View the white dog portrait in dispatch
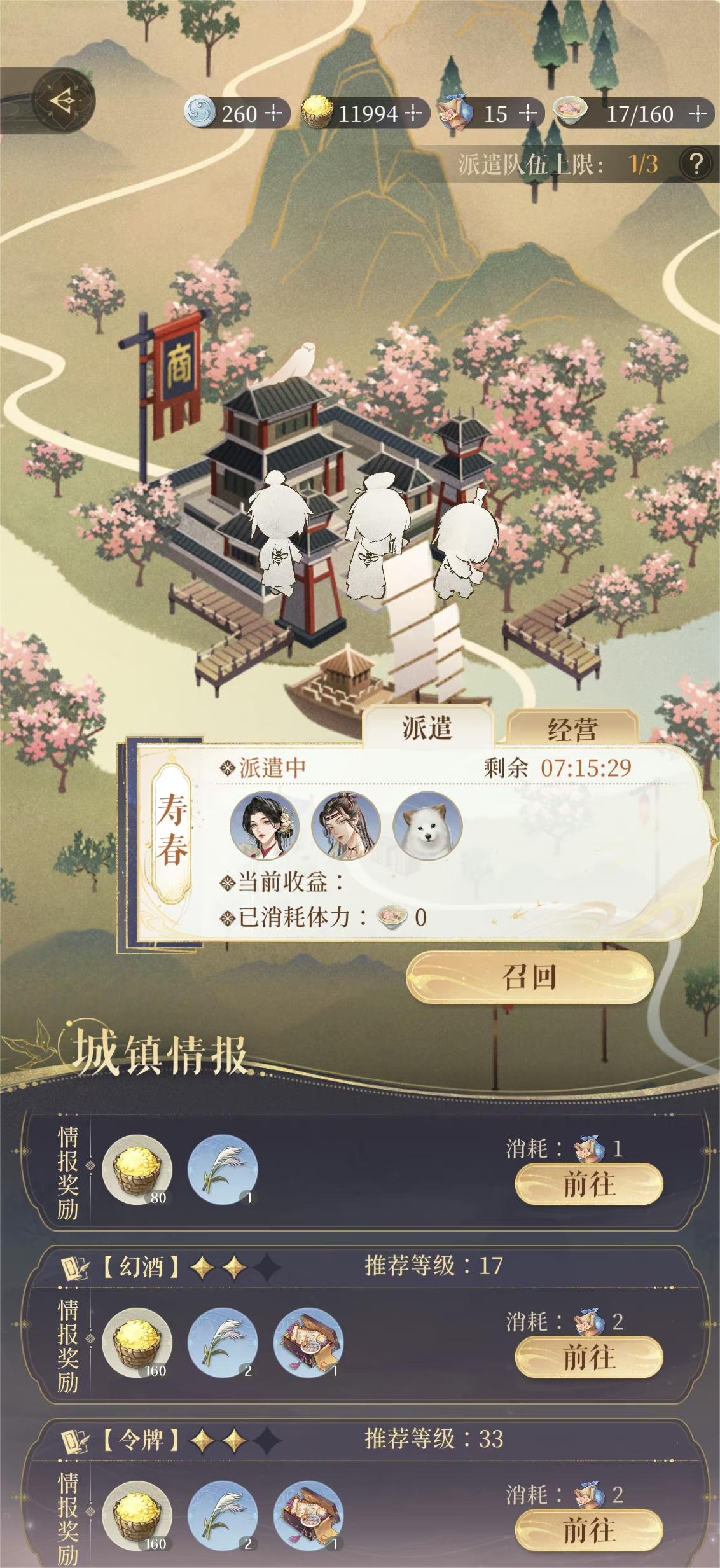Screen dimensions: 720x1568 point(427,826)
